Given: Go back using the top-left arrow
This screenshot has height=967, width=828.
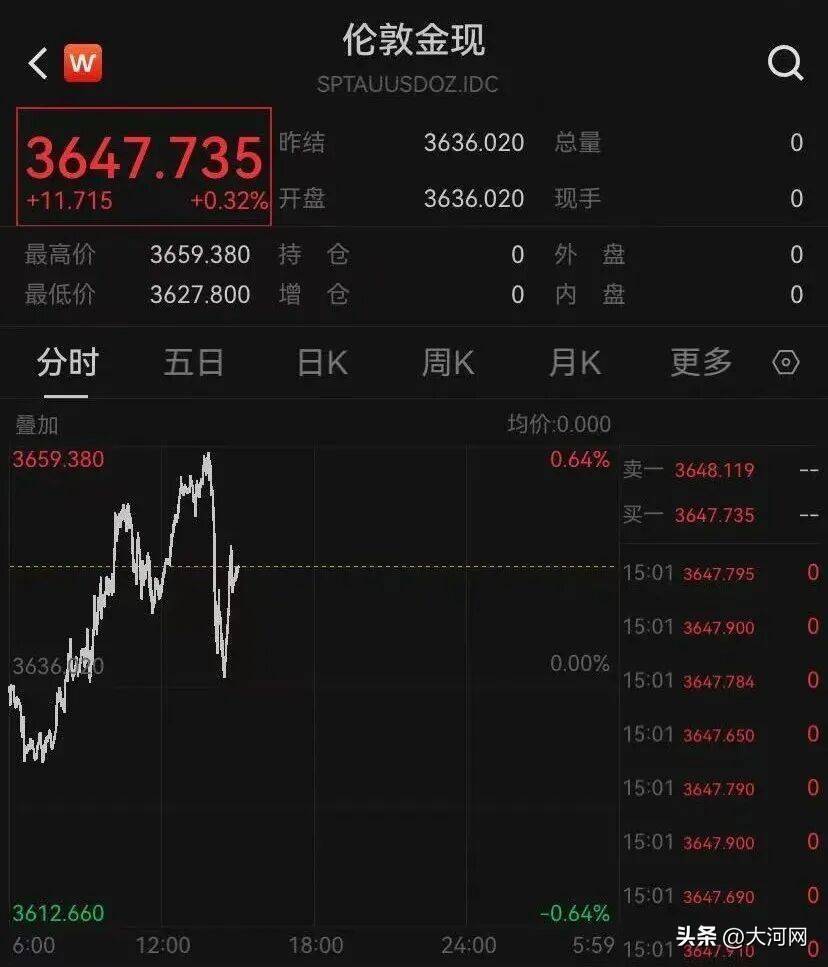Looking at the screenshot, I should click(38, 64).
